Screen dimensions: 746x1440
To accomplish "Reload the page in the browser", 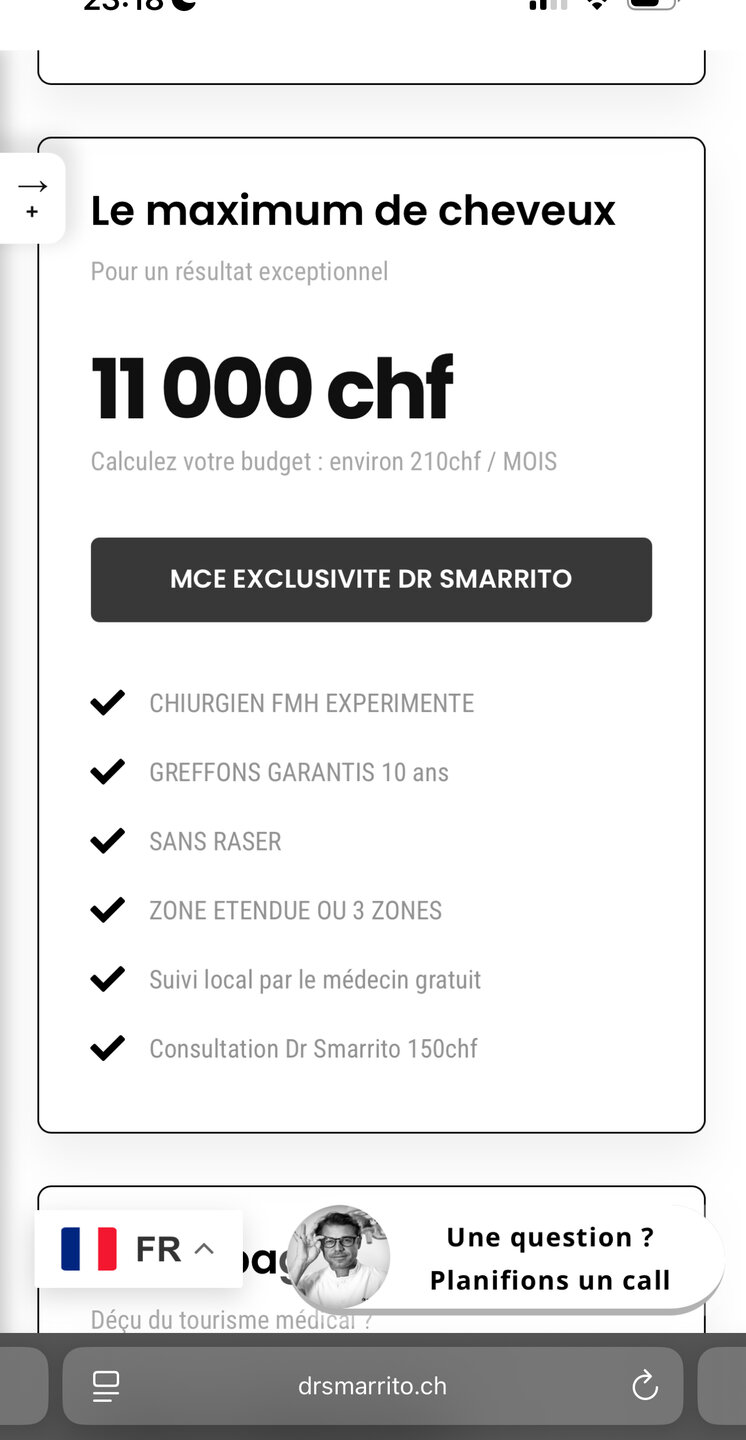I will [x=645, y=1386].
